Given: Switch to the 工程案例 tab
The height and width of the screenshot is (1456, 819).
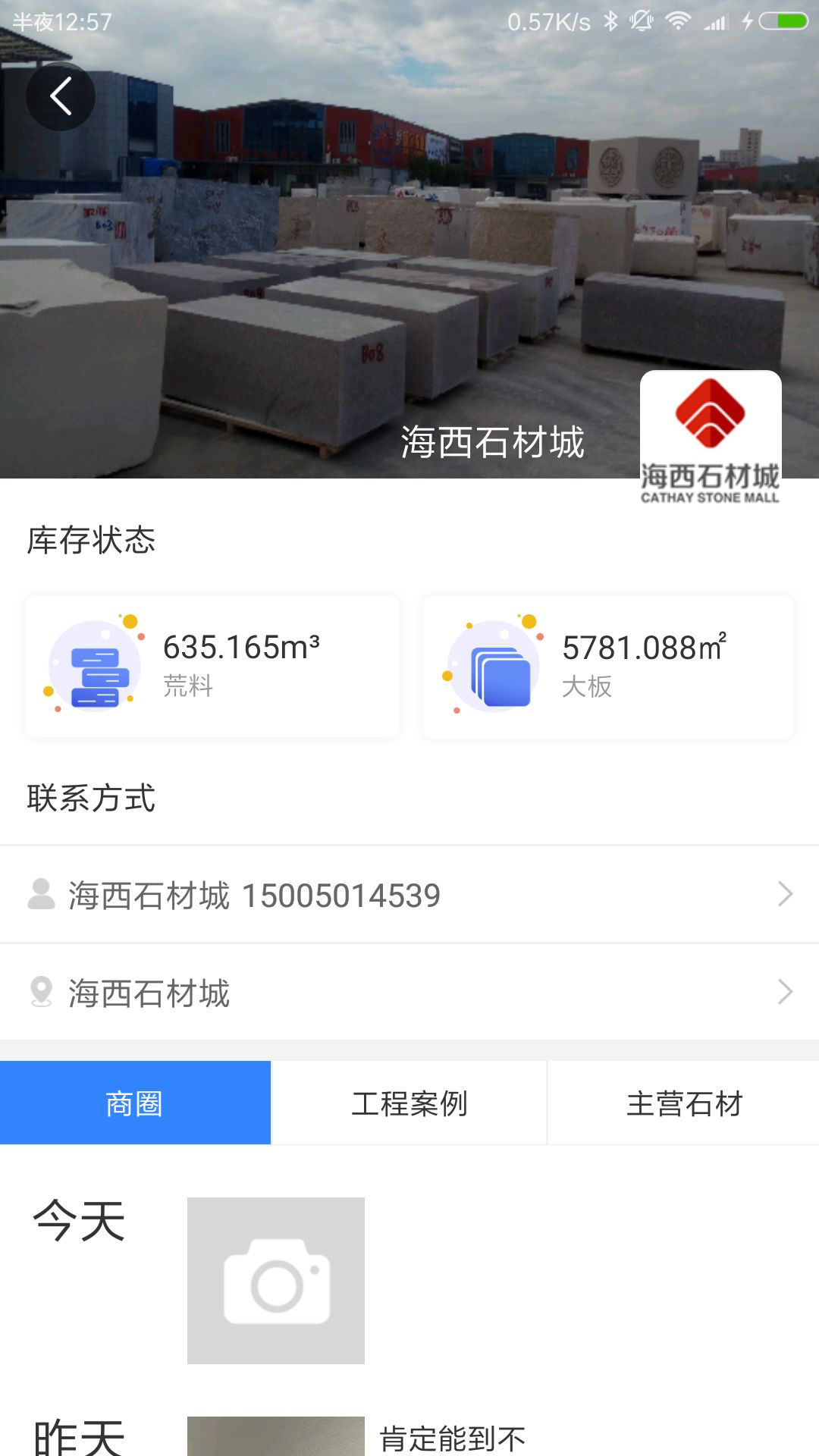Looking at the screenshot, I should pos(409,1103).
